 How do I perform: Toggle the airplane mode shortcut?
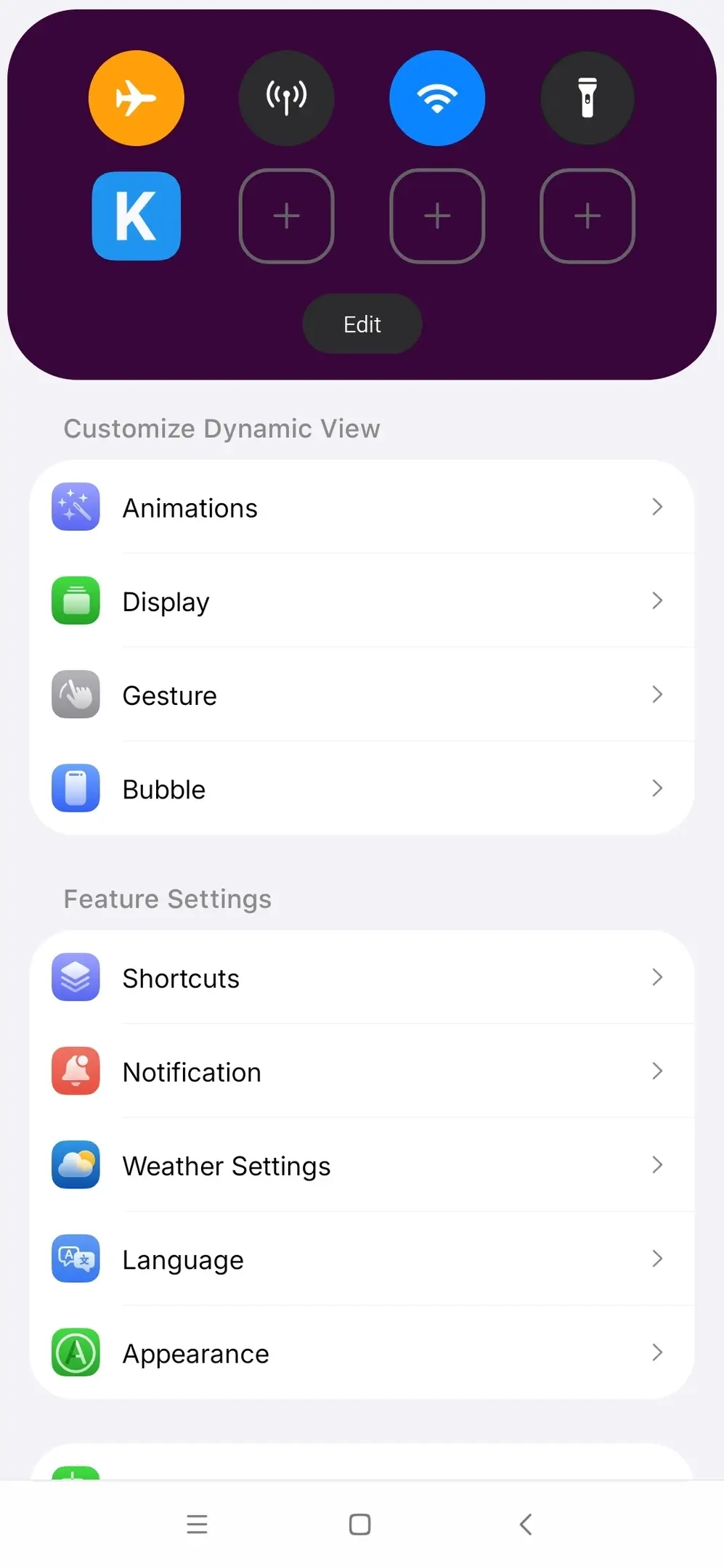136,98
